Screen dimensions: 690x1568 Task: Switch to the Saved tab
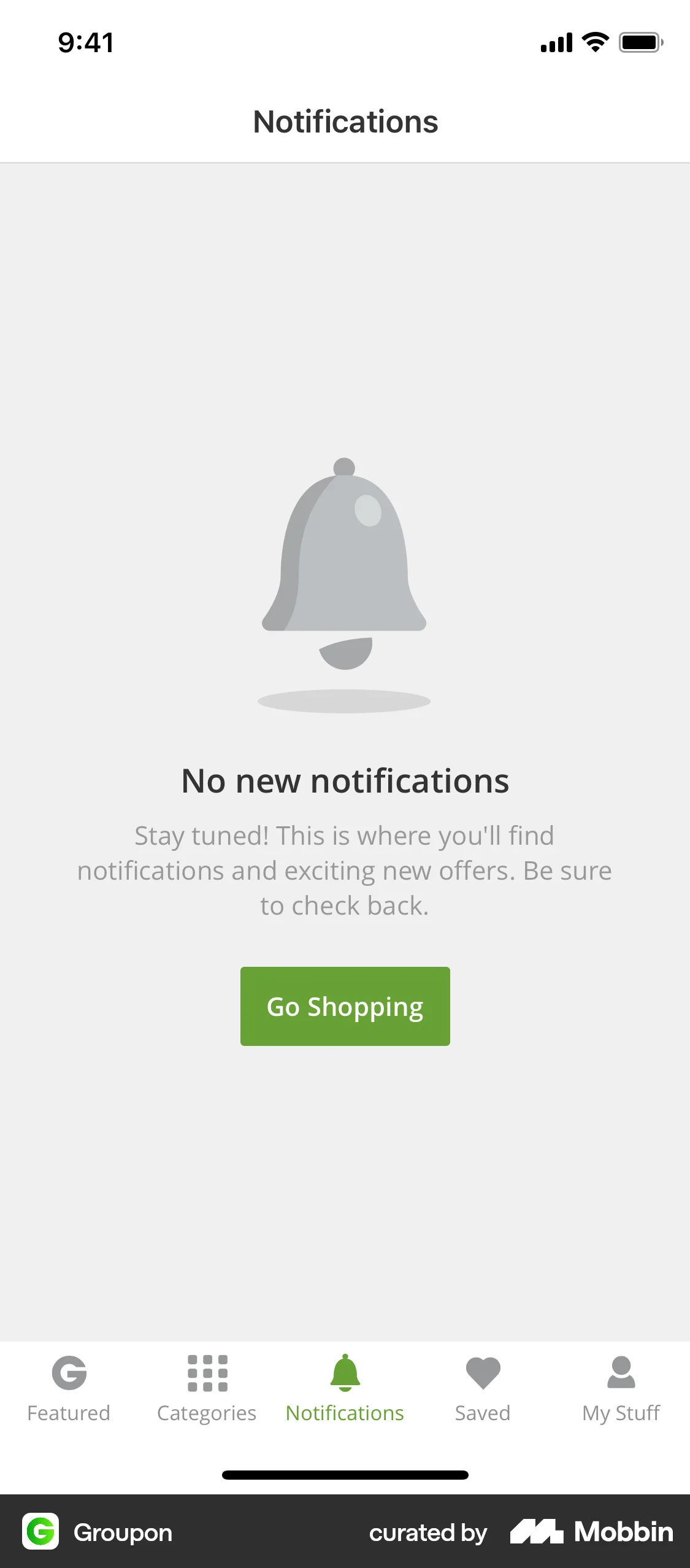pyautogui.click(x=483, y=1413)
